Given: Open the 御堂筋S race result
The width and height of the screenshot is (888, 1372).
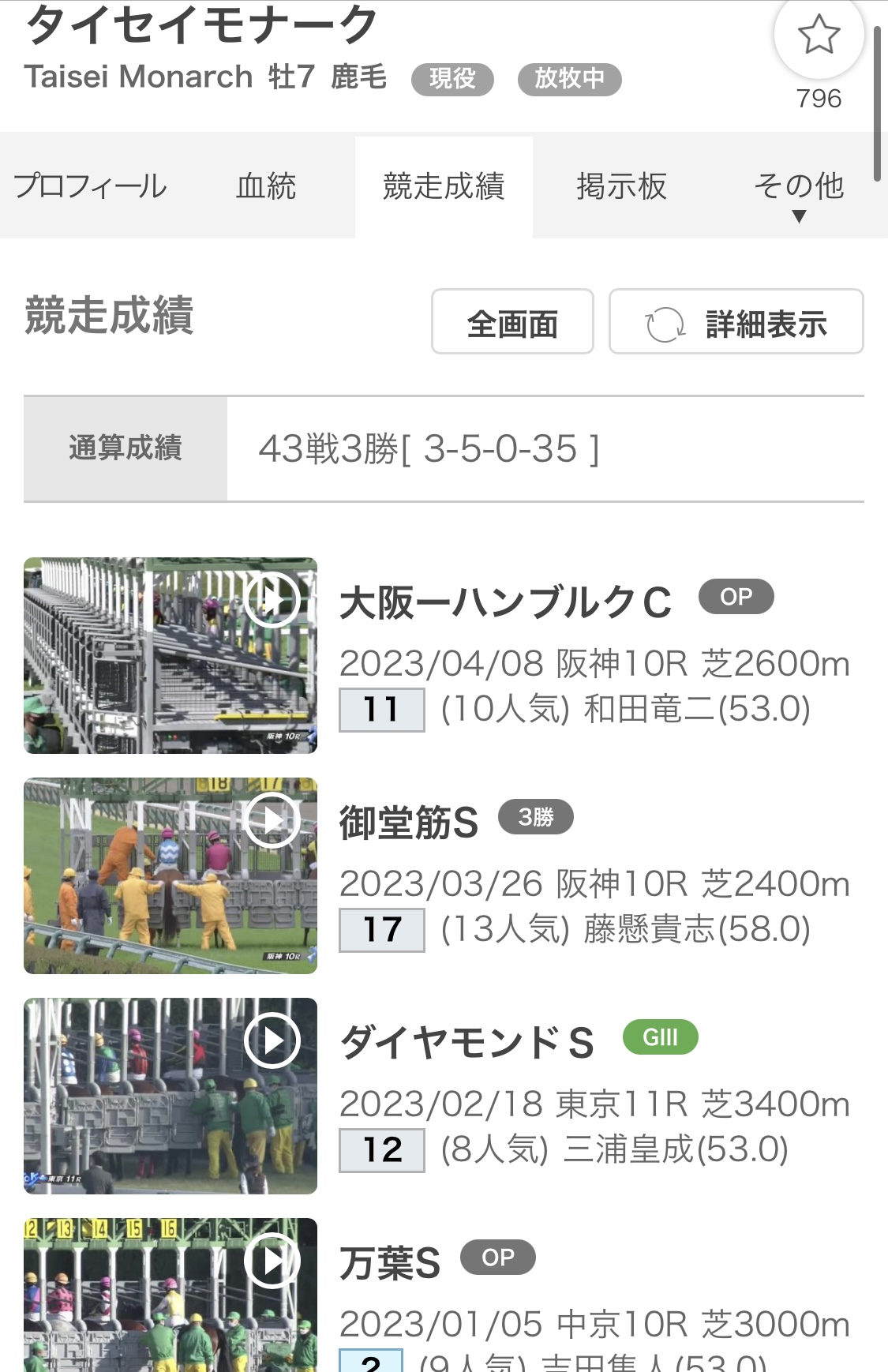Looking at the screenshot, I should pos(409,823).
